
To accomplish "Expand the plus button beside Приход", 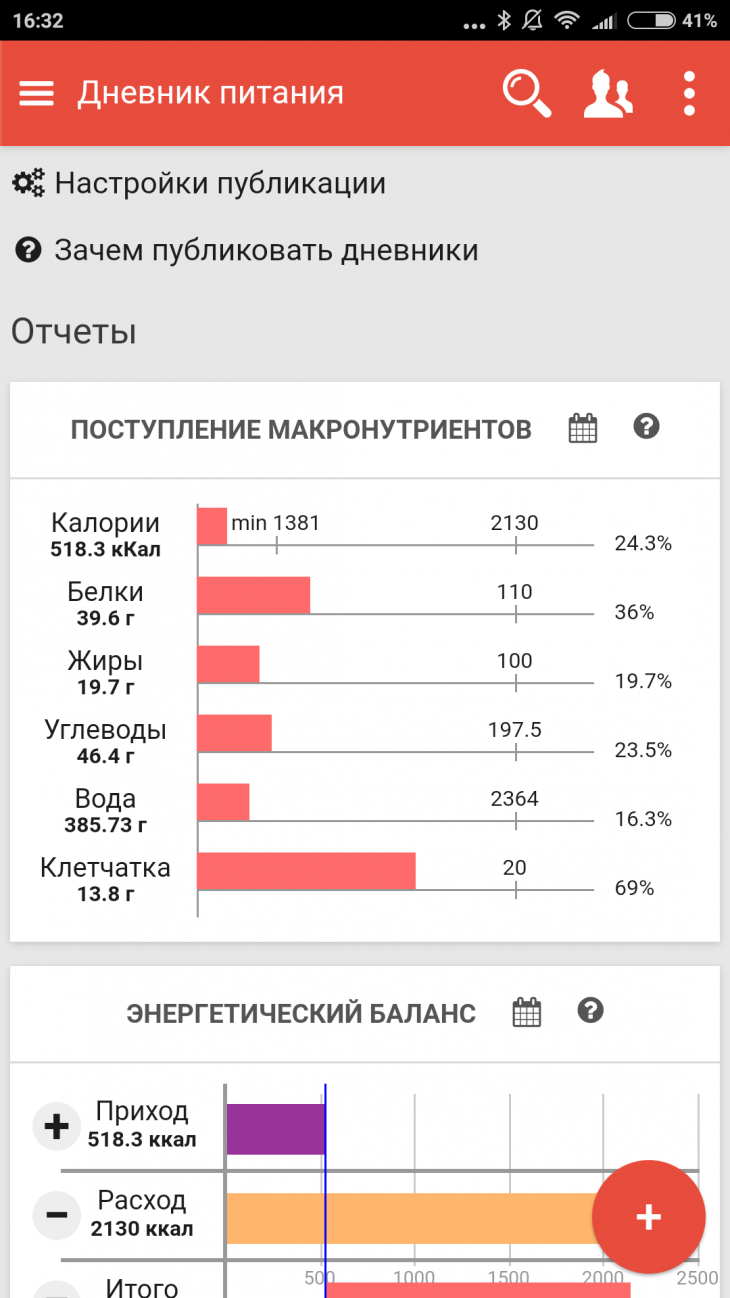I will [57, 1127].
